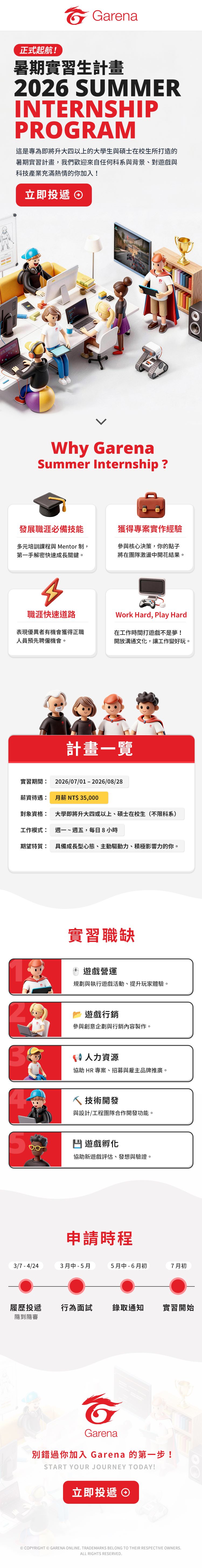This screenshot has width=202, height=1568.
Task: Open the 遊戲孵化 internship position card
Action: [101, 1149]
